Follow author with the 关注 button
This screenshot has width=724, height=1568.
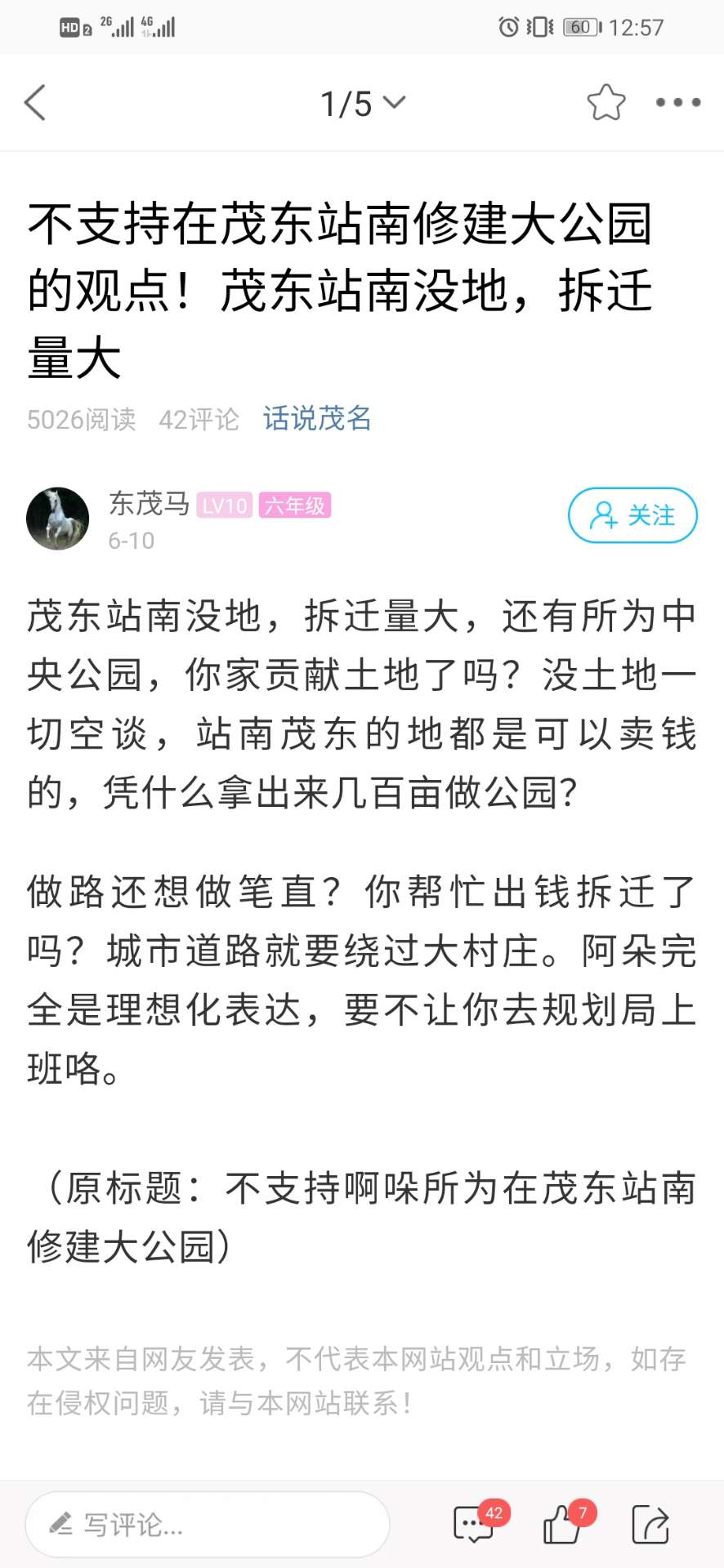[632, 515]
